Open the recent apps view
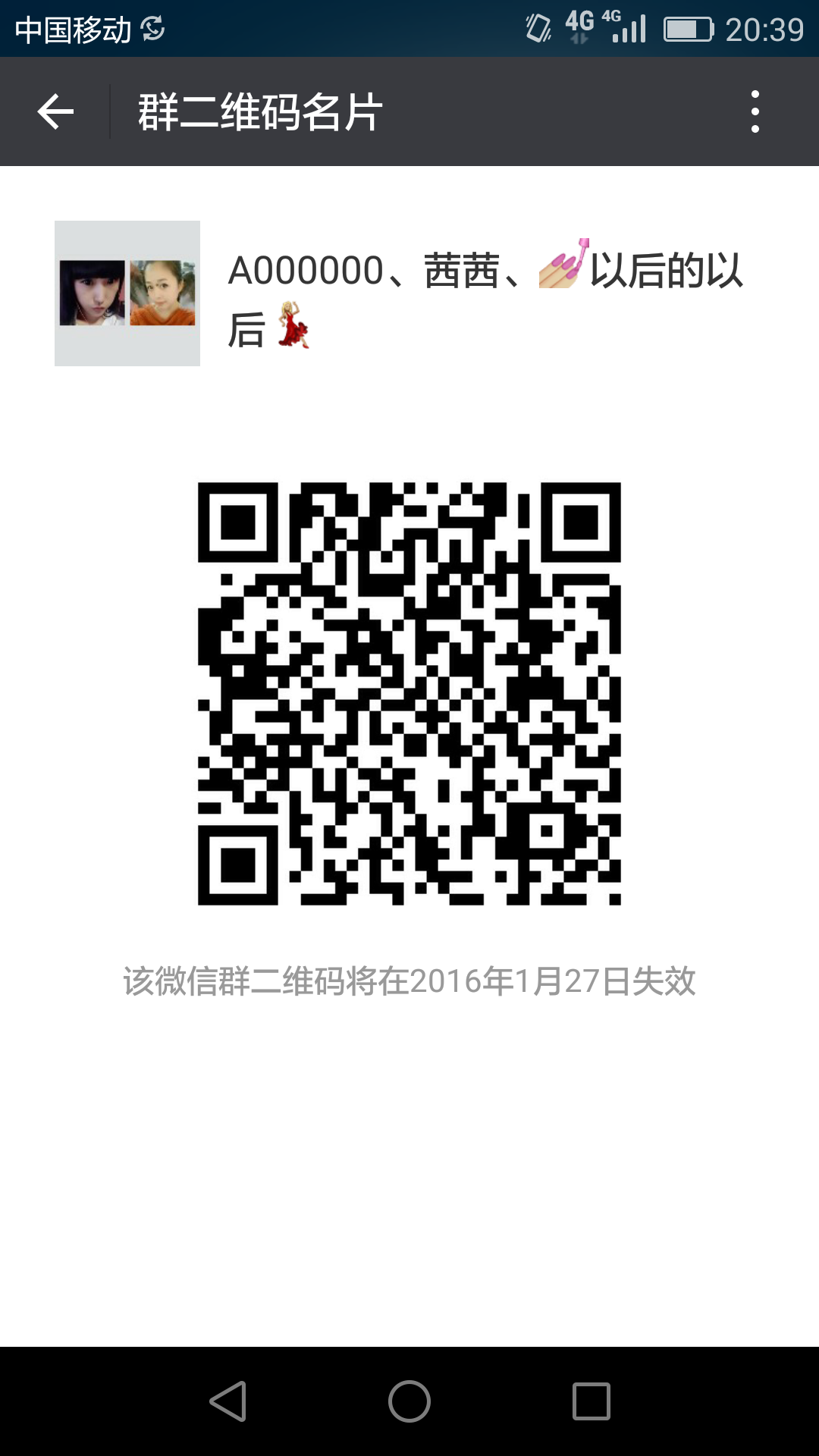This screenshot has height=1456, width=819. (x=591, y=1401)
